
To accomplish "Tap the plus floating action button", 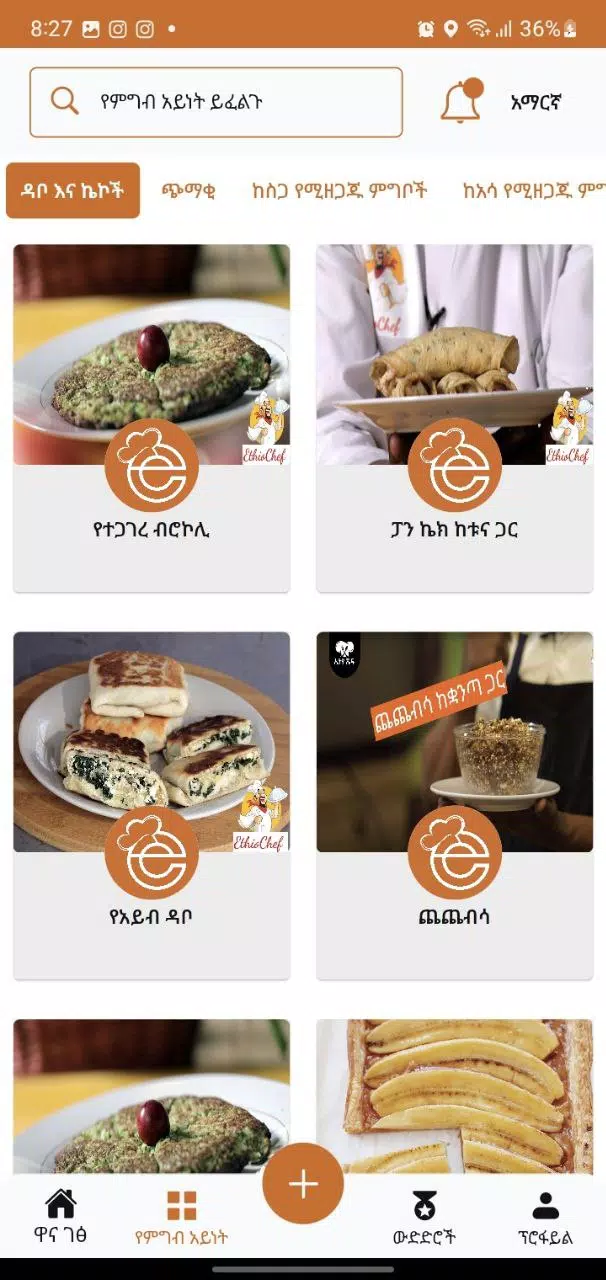I will (x=303, y=1184).
